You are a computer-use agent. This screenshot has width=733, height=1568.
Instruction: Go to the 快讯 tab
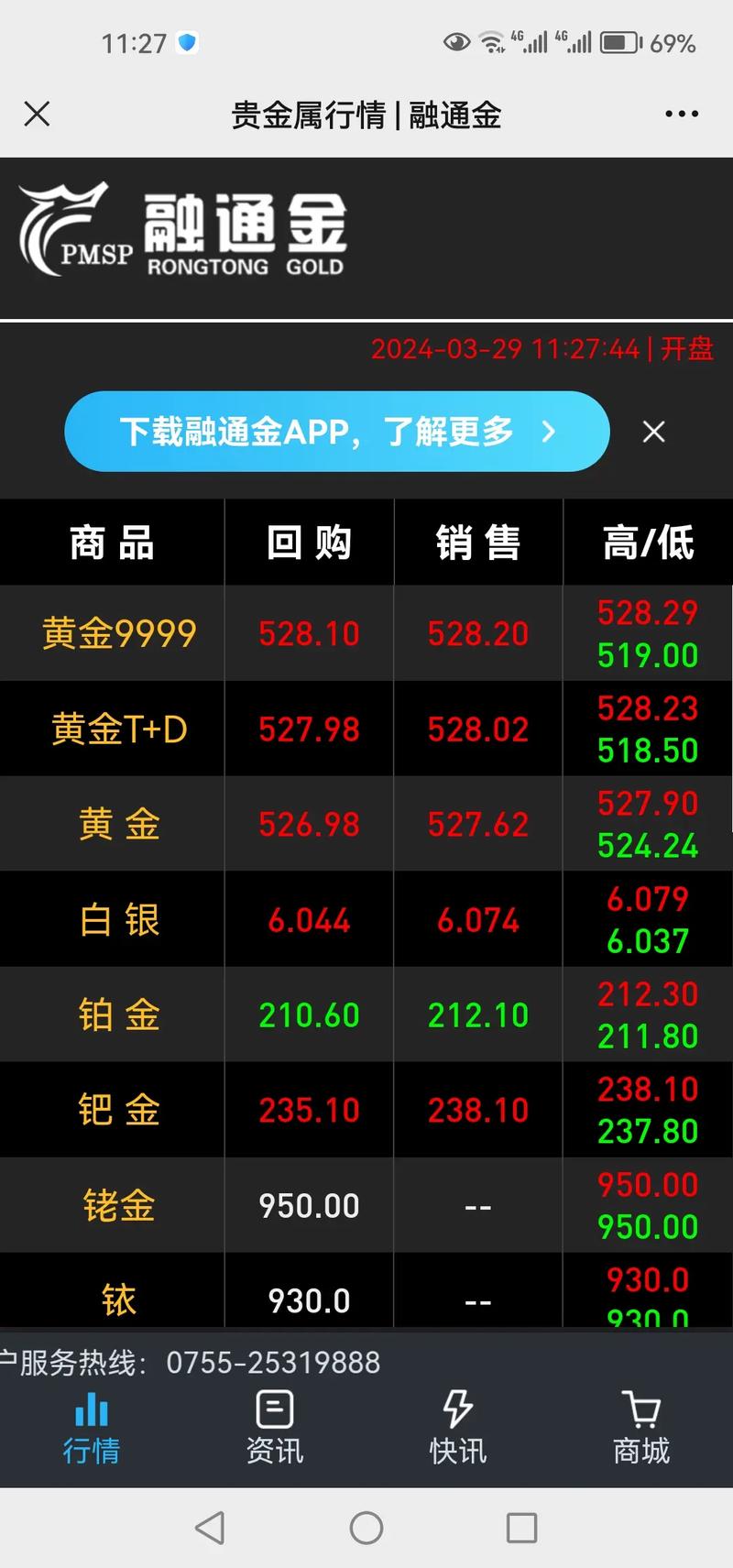(x=457, y=1428)
